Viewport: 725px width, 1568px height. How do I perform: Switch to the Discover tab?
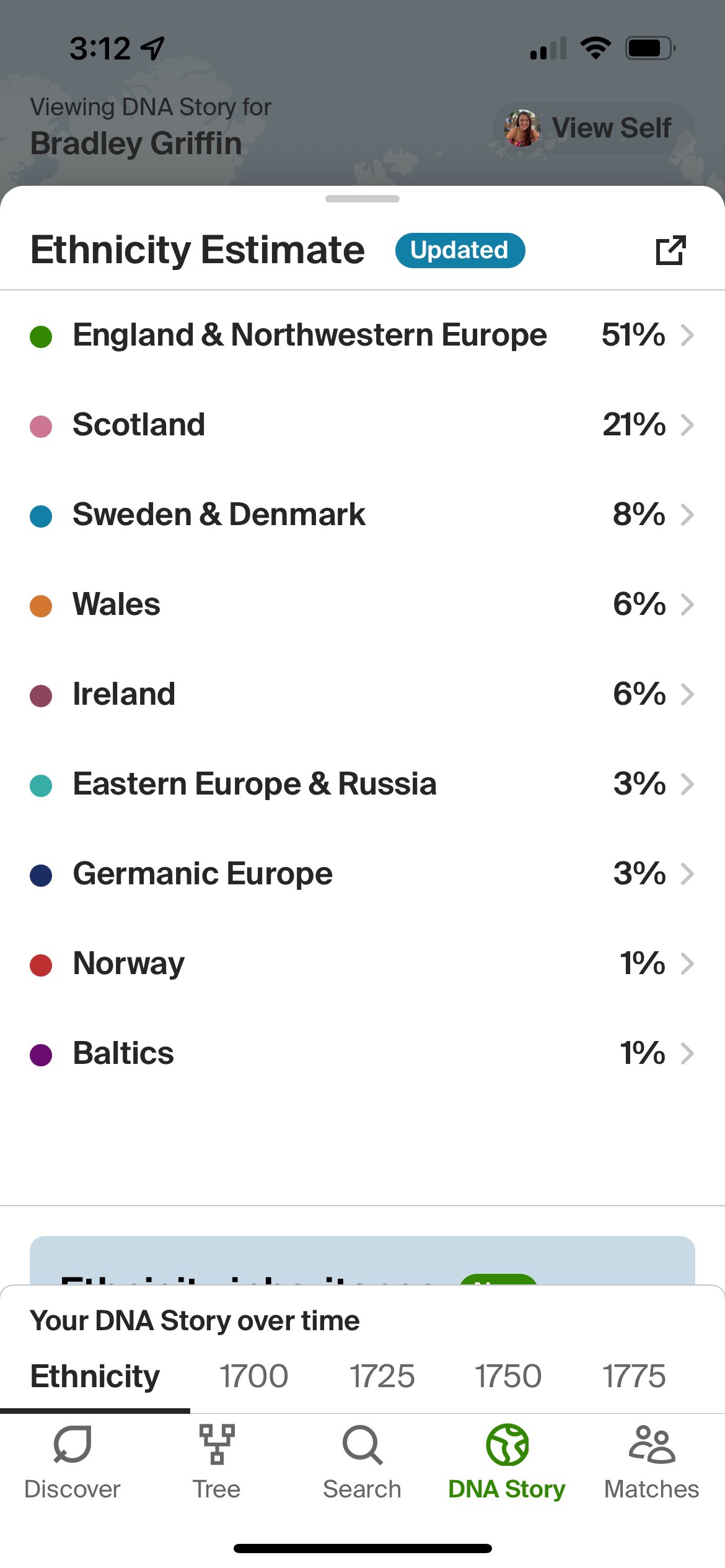[x=72, y=1462]
